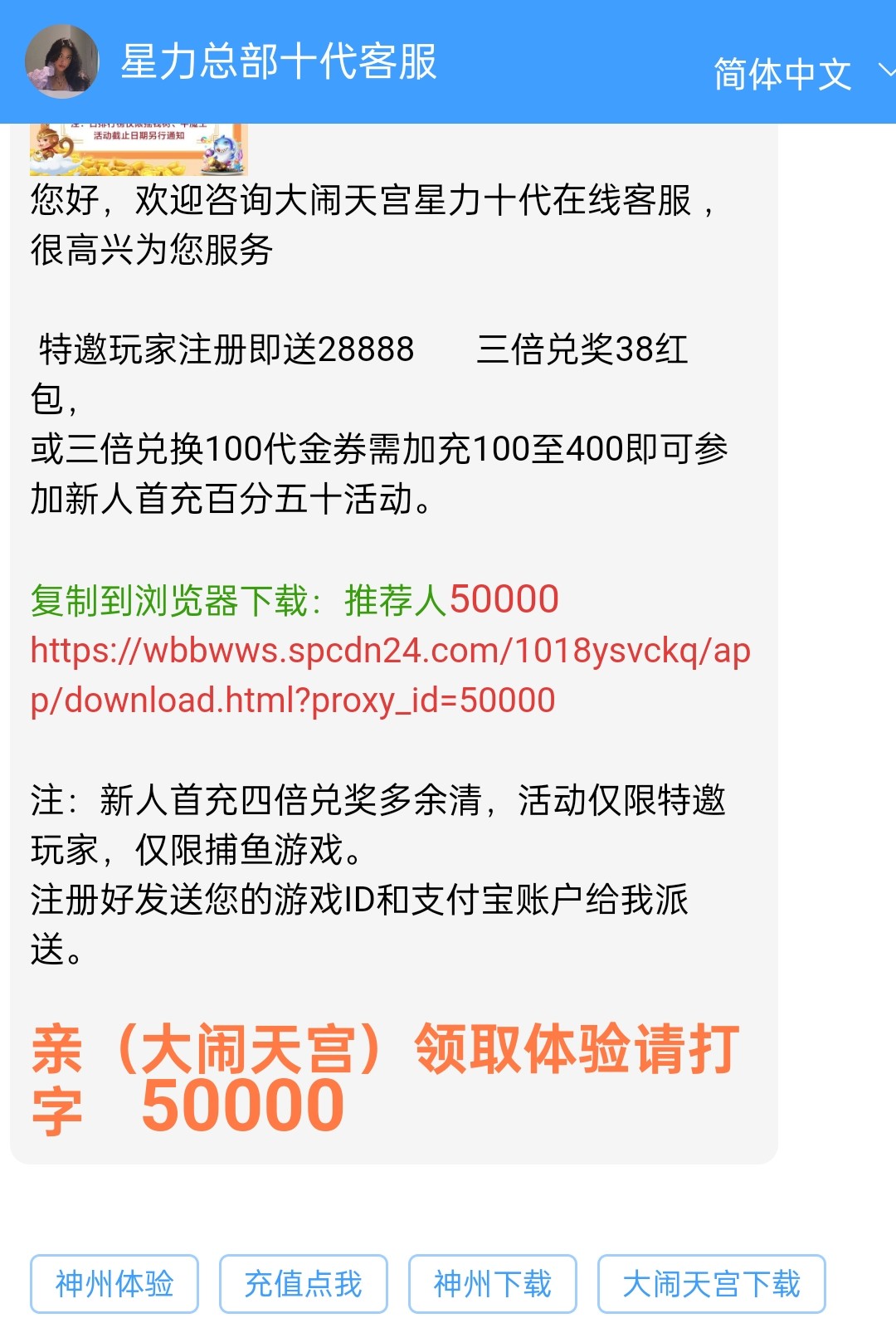View the promo image in the message

tap(139, 149)
